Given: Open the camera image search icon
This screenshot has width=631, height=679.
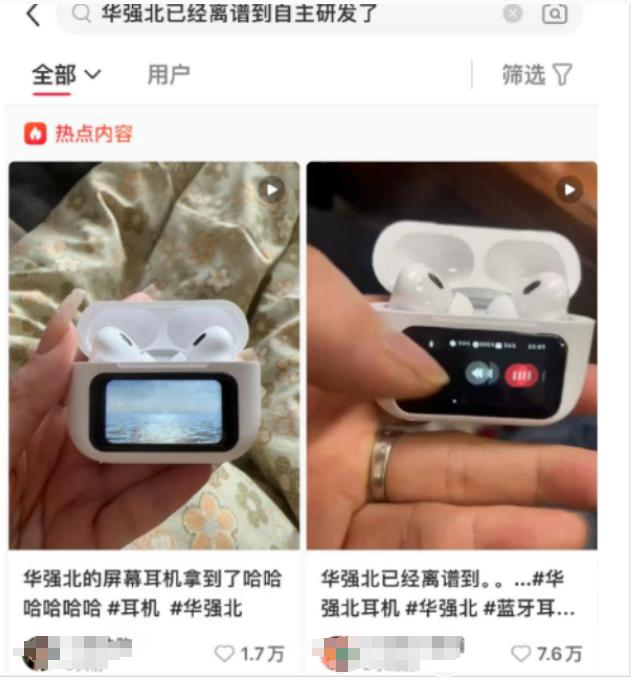Looking at the screenshot, I should [554, 14].
